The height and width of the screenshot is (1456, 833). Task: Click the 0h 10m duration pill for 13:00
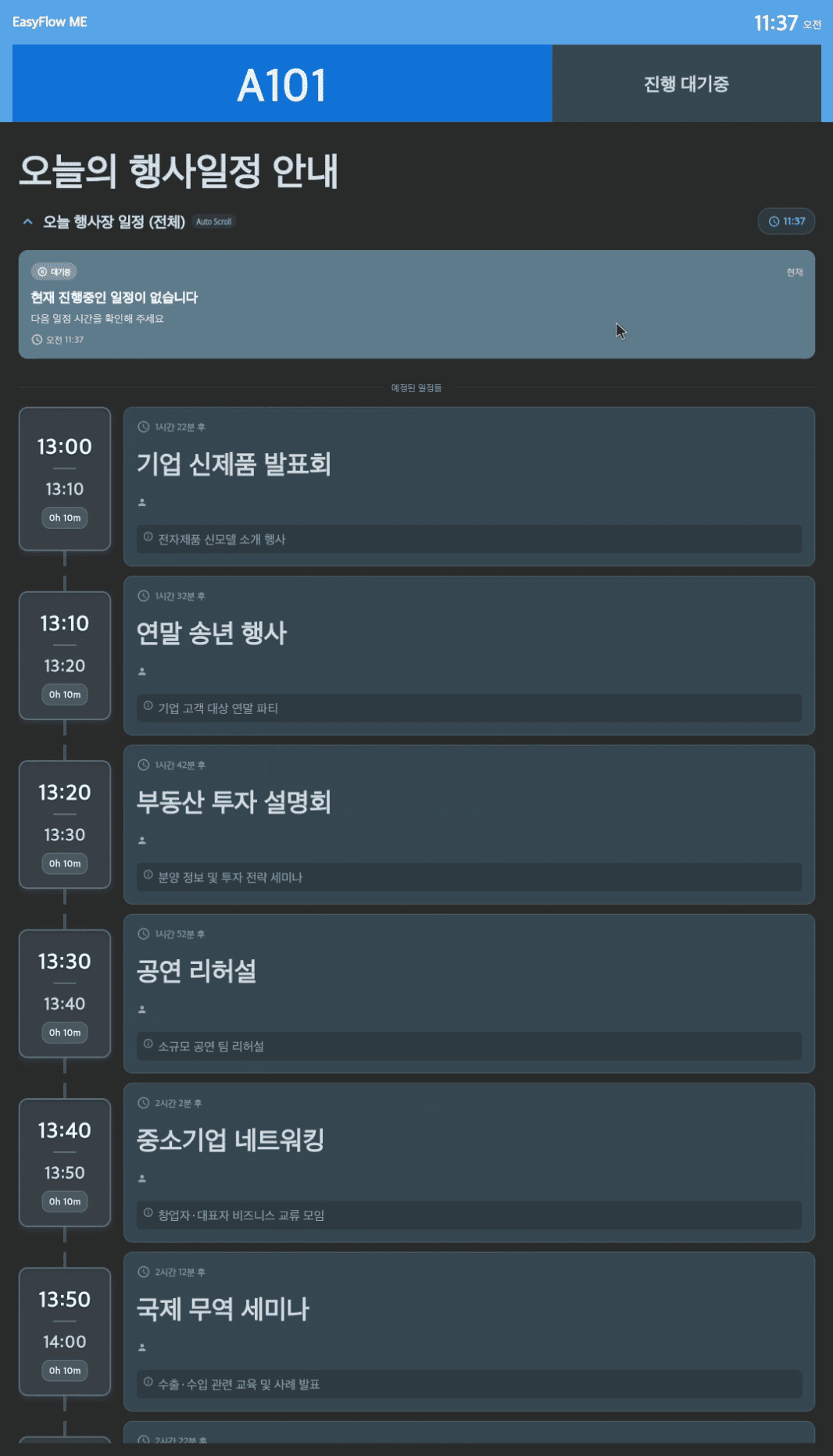click(x=64, y=517)
